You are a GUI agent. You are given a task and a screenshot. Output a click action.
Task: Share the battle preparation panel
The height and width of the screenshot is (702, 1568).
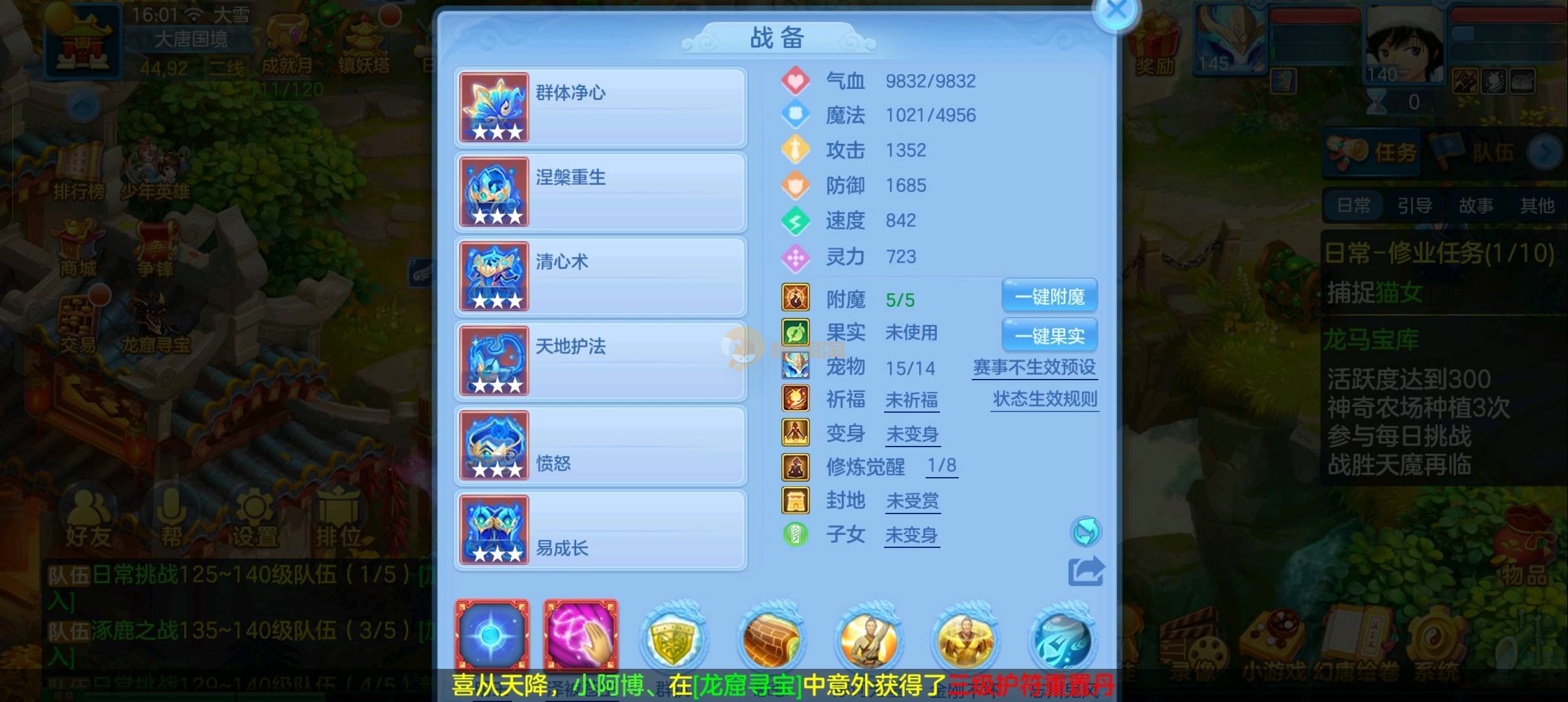[x=1085, y=572]
